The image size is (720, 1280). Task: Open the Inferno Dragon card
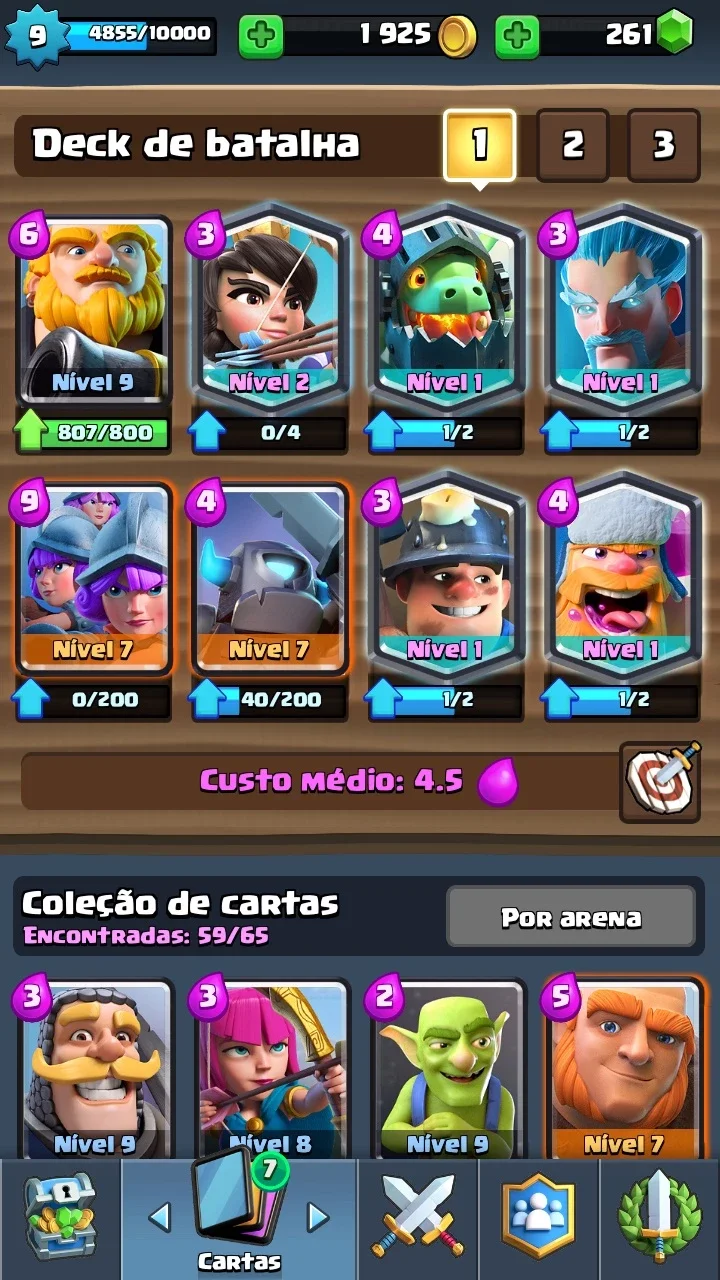446,310
